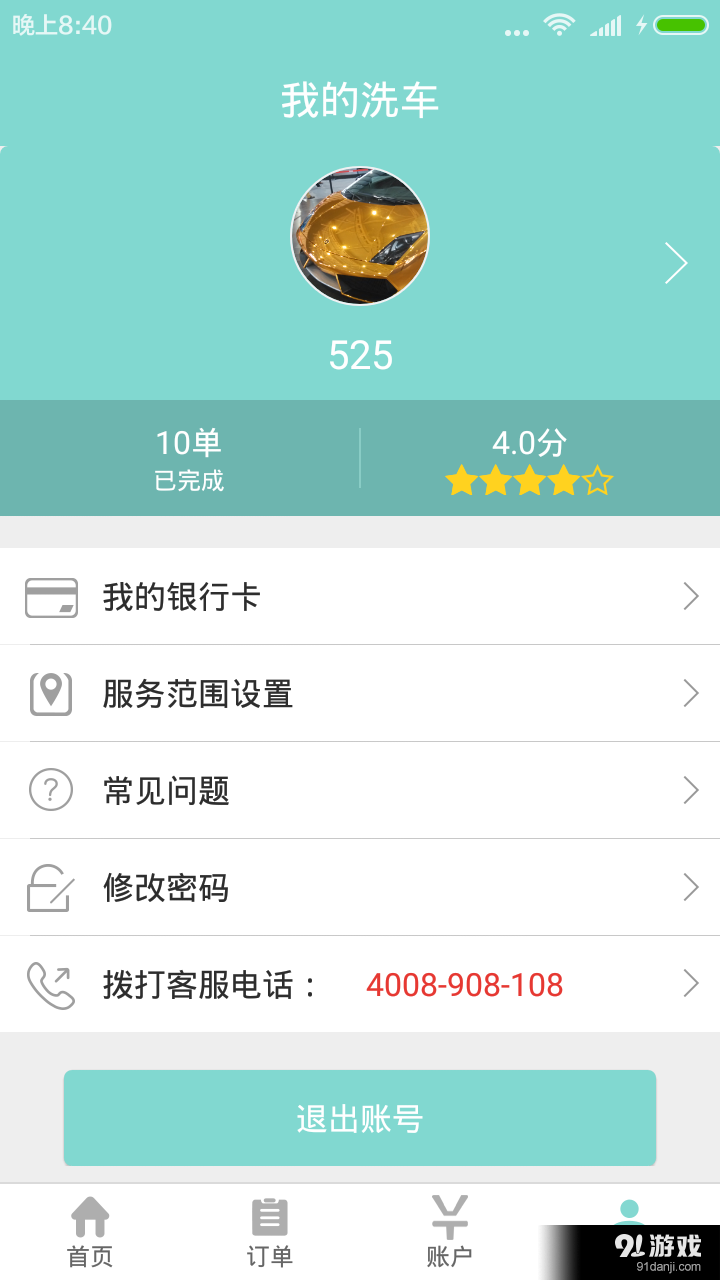Open 我的银行卡 via the bank card icon
The image size is (720, 1280).
tap(51, 597)
